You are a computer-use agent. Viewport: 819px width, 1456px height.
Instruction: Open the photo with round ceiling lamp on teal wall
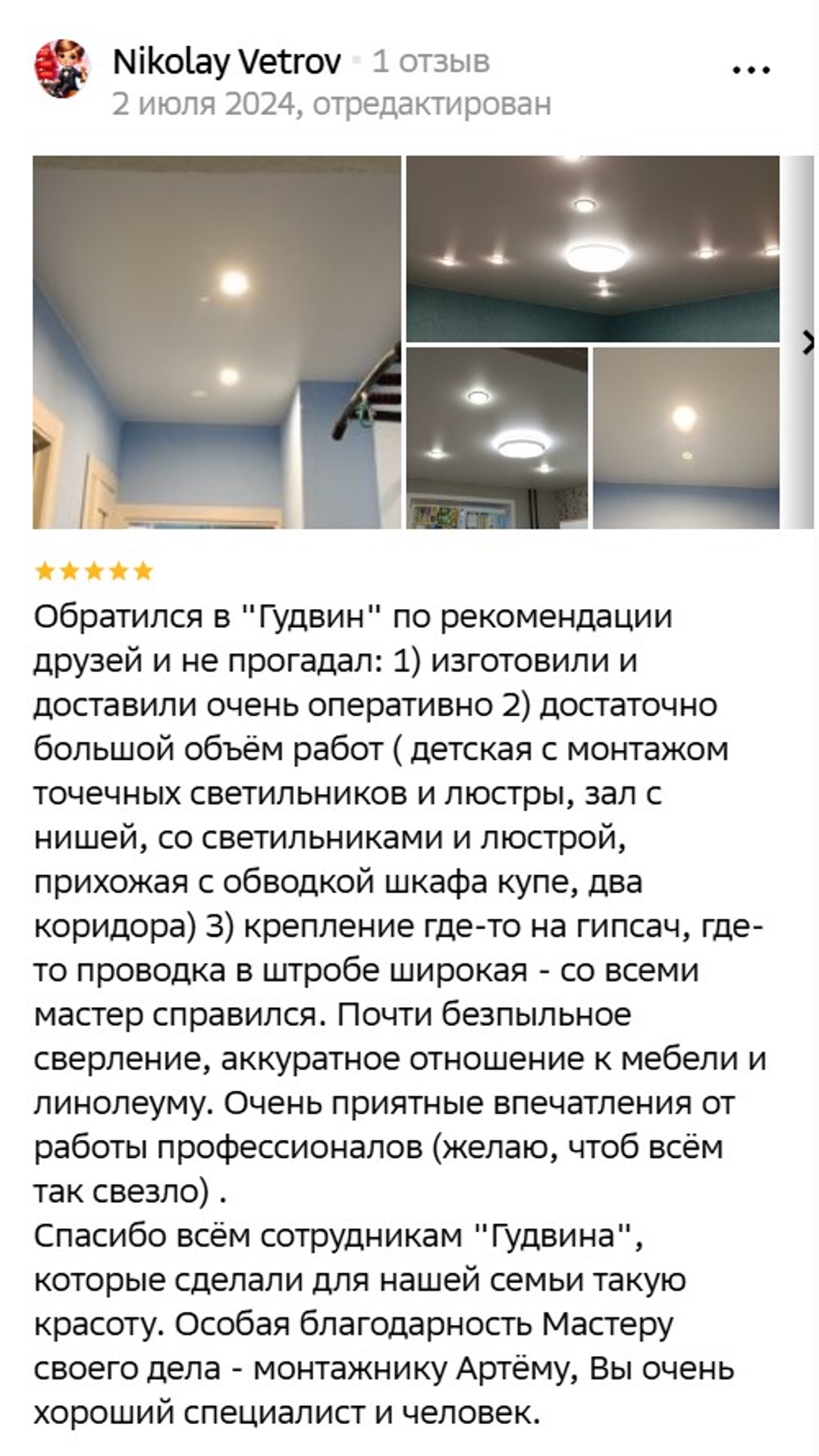(x=592, y=248)
